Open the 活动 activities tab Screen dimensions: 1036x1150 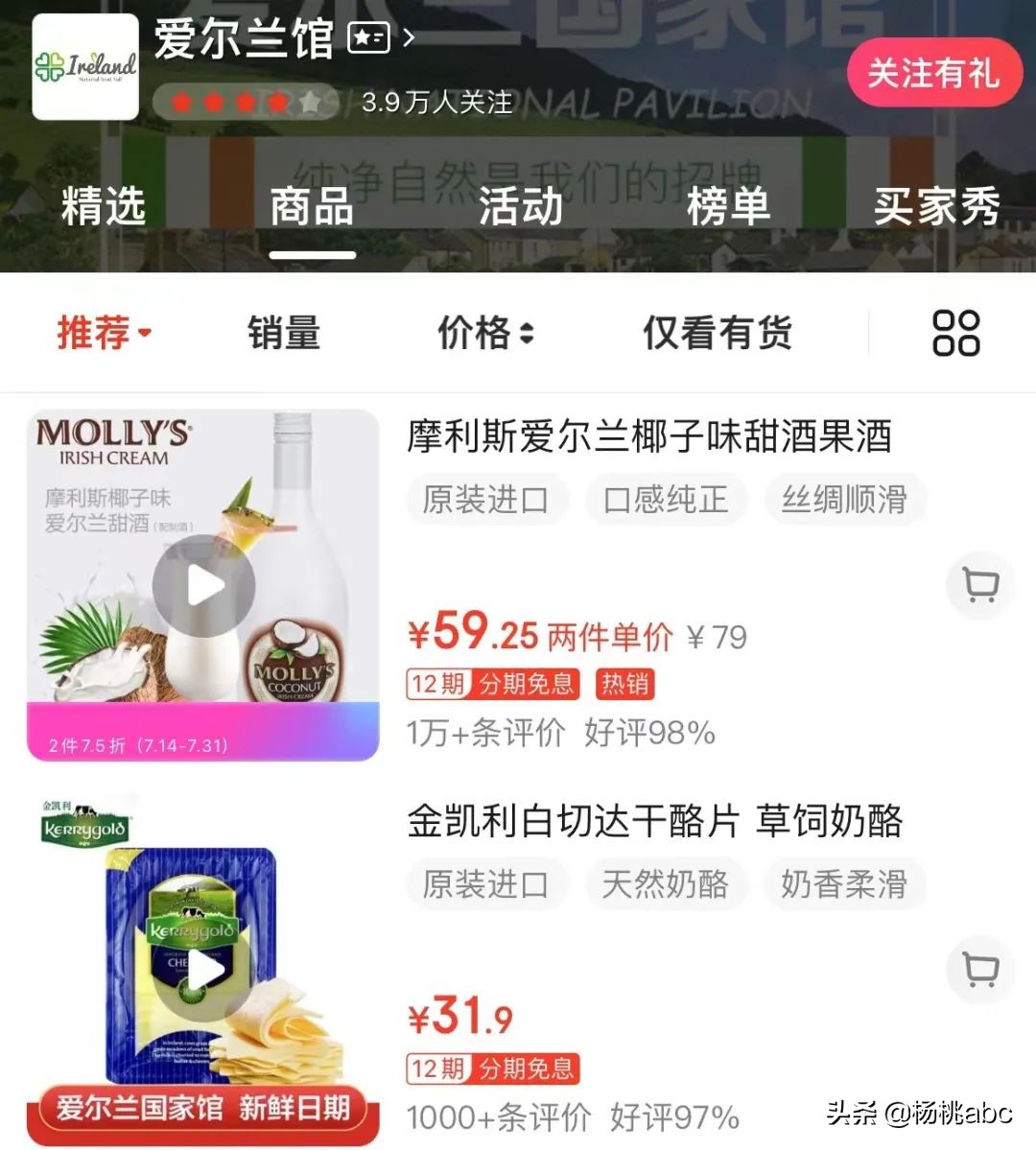tap(519, 206)
